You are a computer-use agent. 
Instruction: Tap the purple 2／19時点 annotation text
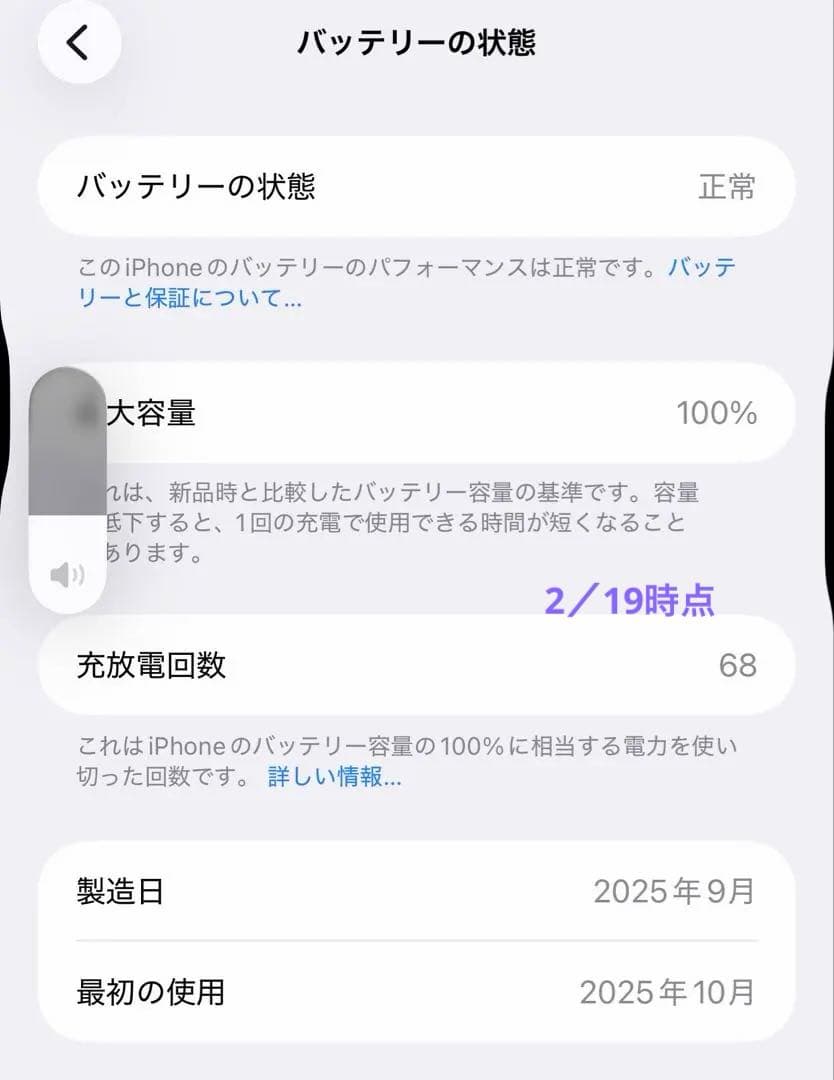tap(630, 600)
